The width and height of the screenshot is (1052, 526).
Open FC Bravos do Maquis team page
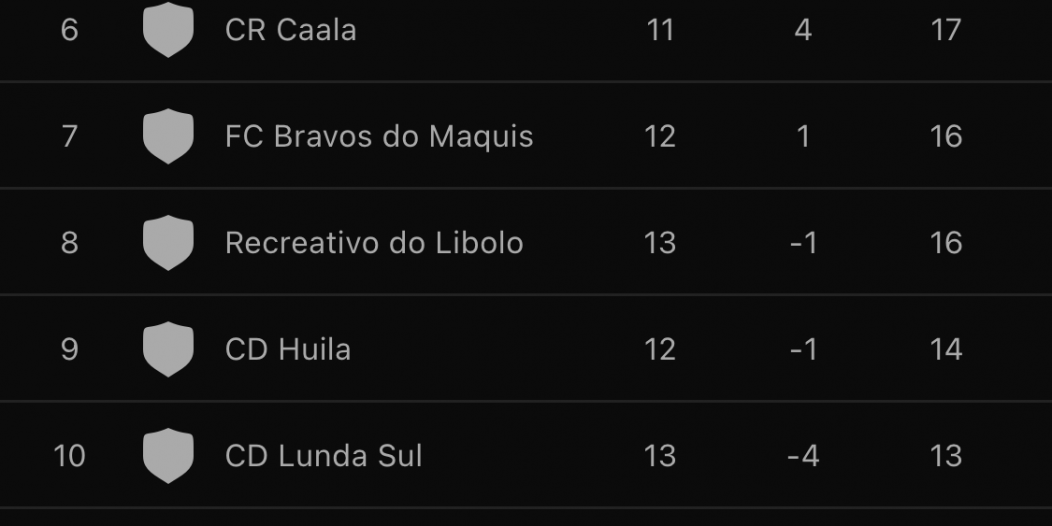(x=379, y=136)
